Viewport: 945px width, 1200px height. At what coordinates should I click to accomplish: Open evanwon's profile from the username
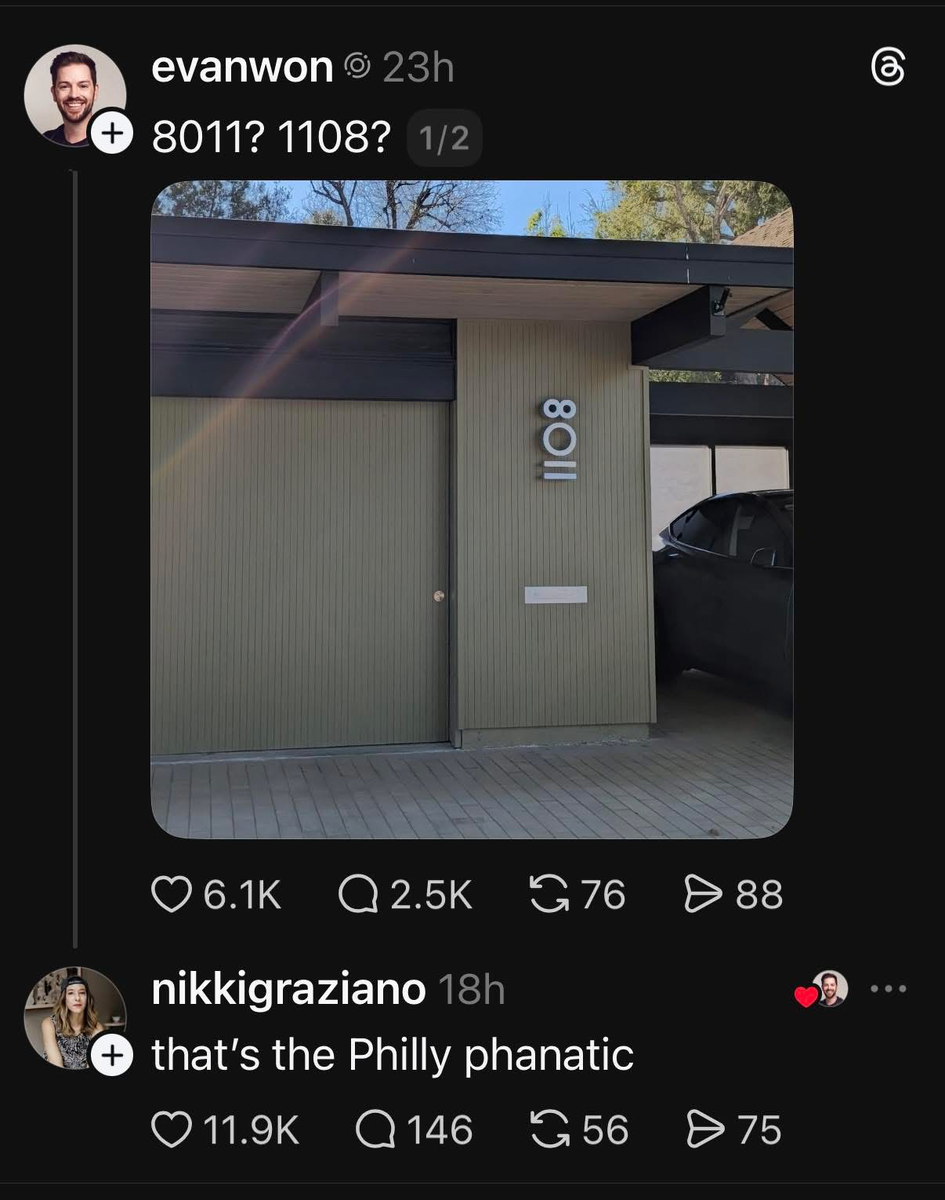pyautogui.click(x=242, y=68)
